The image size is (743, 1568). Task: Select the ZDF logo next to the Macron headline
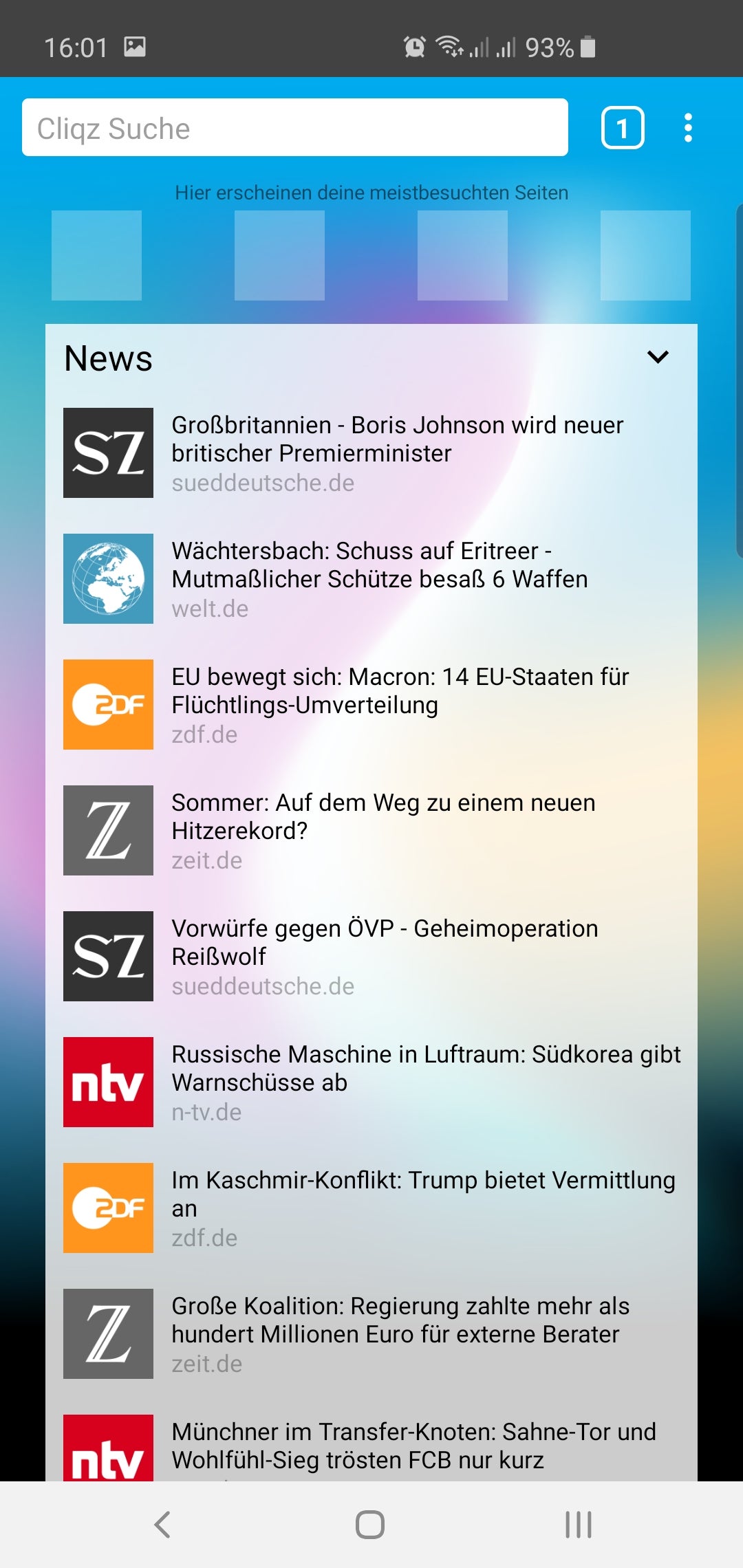108,706
